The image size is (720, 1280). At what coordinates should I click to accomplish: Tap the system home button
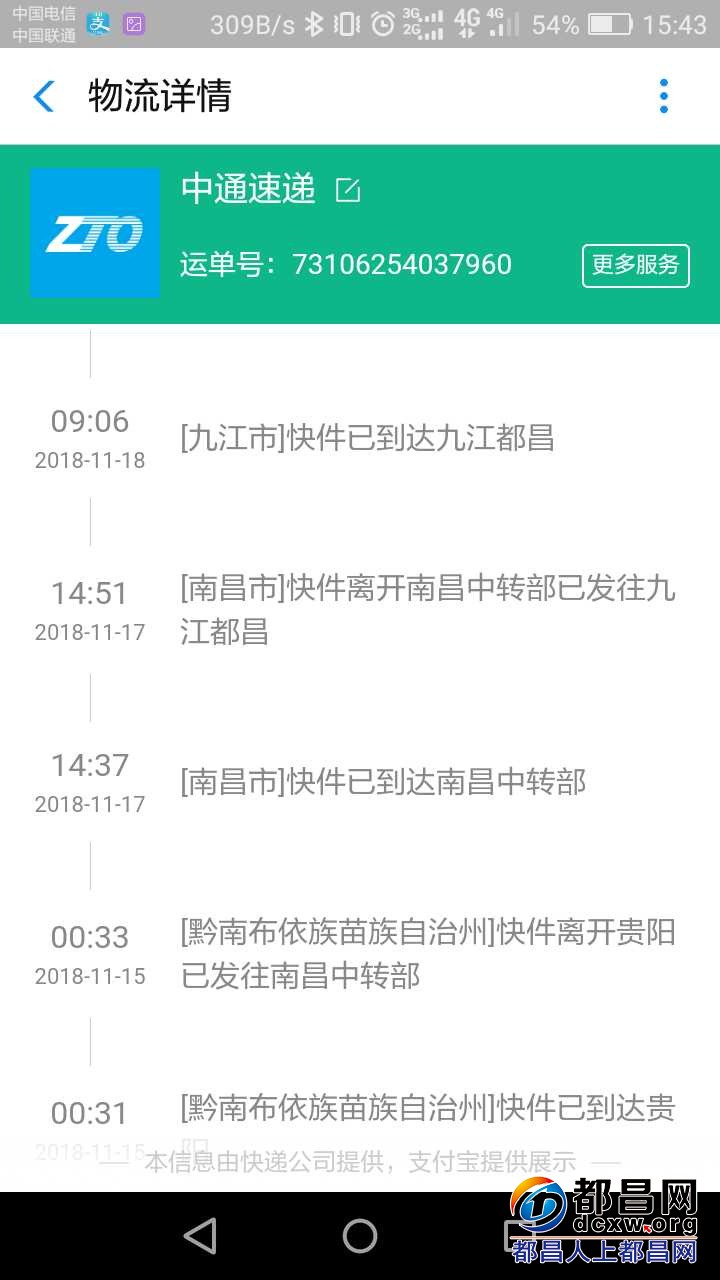click(x=360, y=1236)
